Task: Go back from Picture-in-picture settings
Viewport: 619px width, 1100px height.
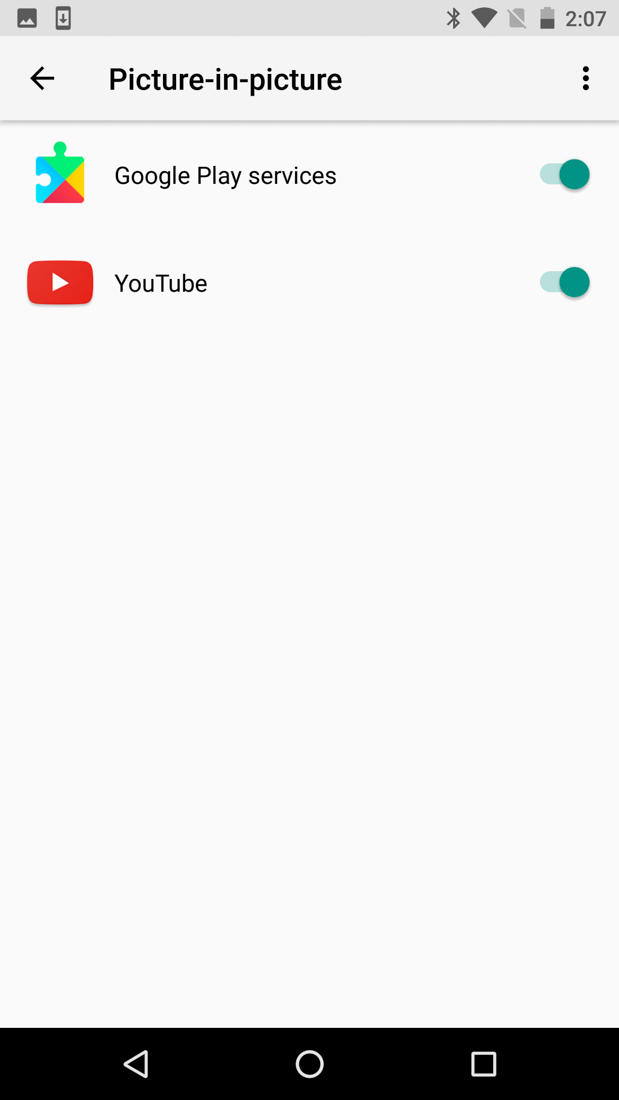Action: (x=42, y=78)
